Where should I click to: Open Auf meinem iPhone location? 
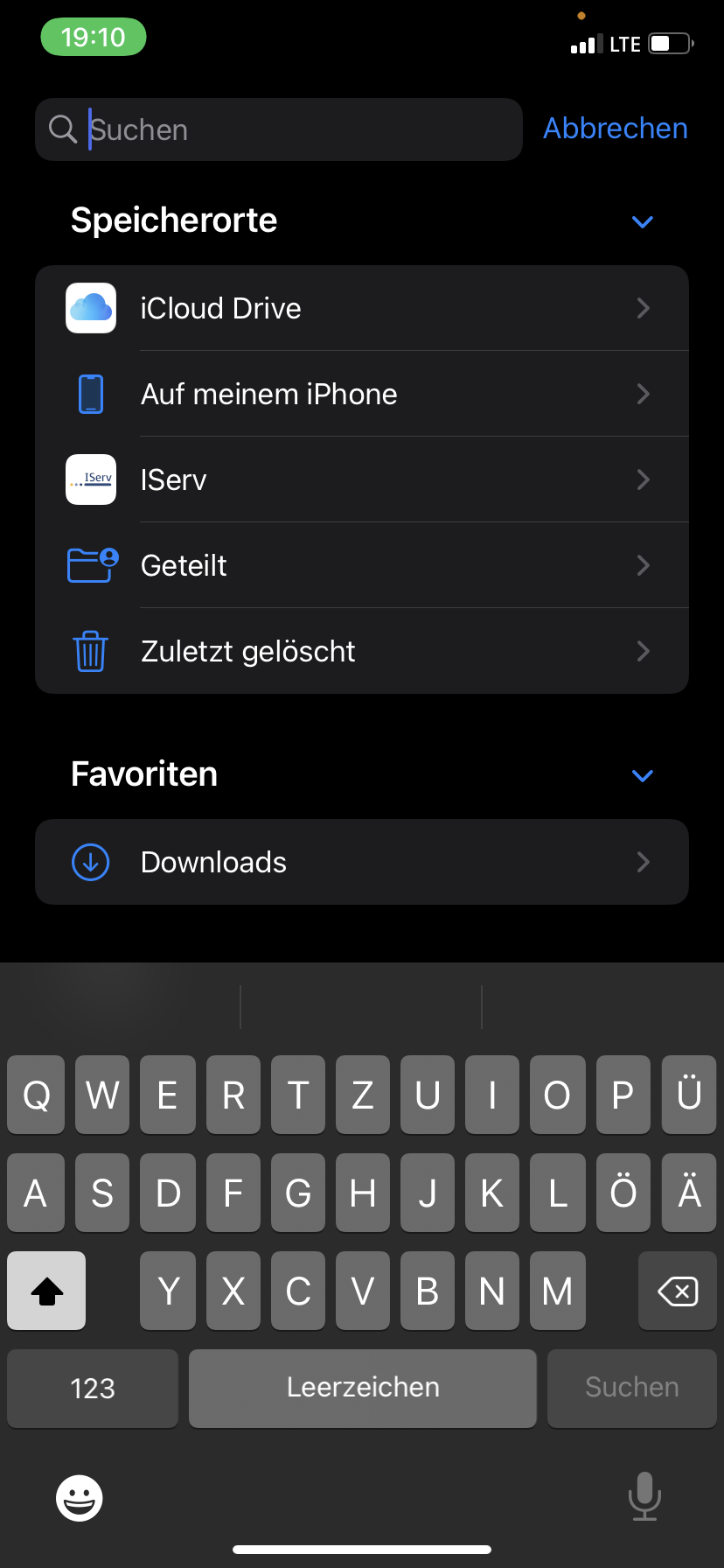click(362, 394)
